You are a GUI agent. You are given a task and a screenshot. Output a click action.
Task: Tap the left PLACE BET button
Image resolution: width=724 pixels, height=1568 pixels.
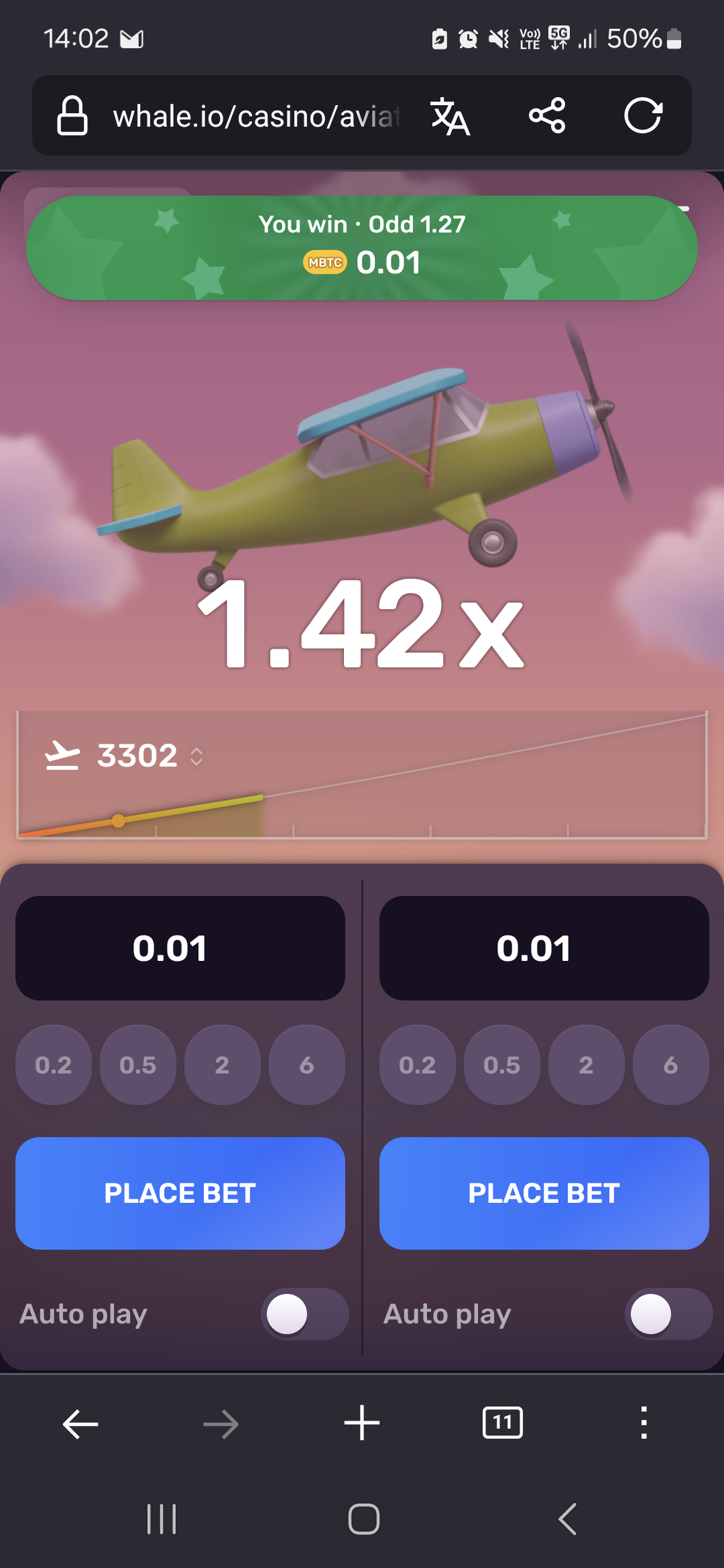(180, 1193)
